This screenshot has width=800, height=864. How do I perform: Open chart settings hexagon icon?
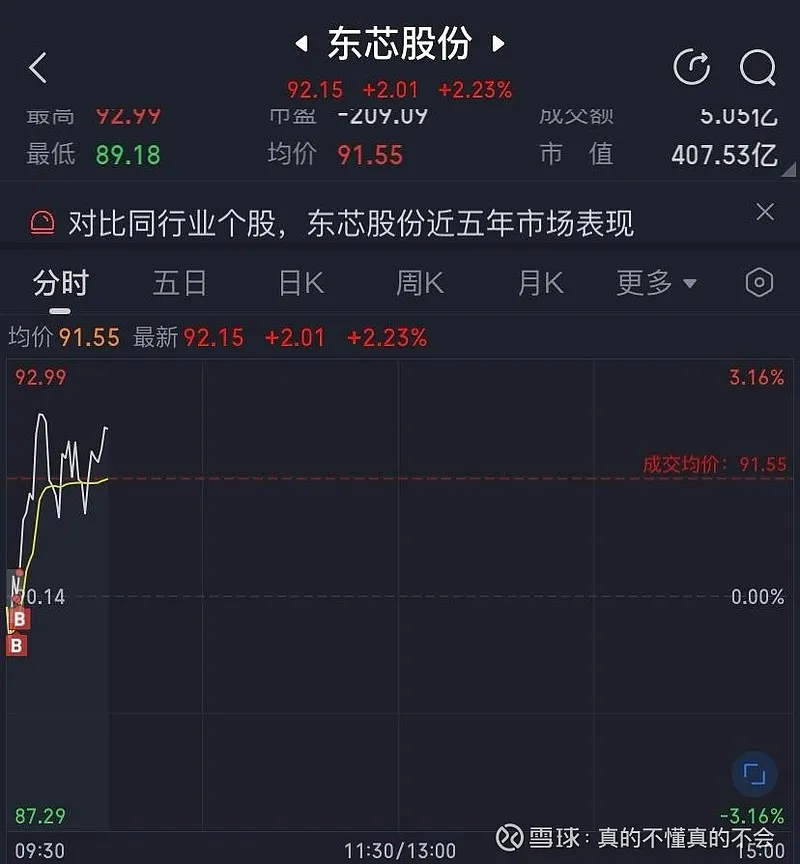pos(759,283)
